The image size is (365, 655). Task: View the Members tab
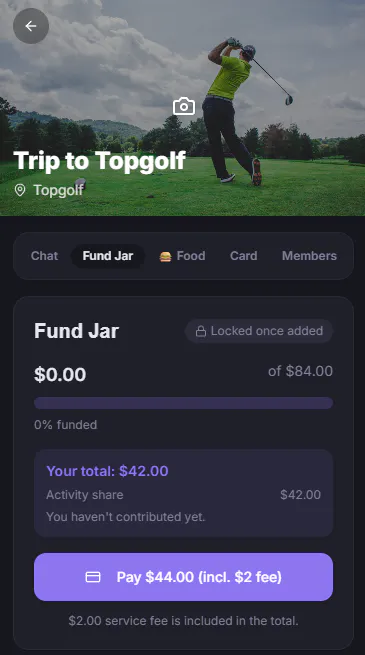pyautogui.click(x=309, y=256)
